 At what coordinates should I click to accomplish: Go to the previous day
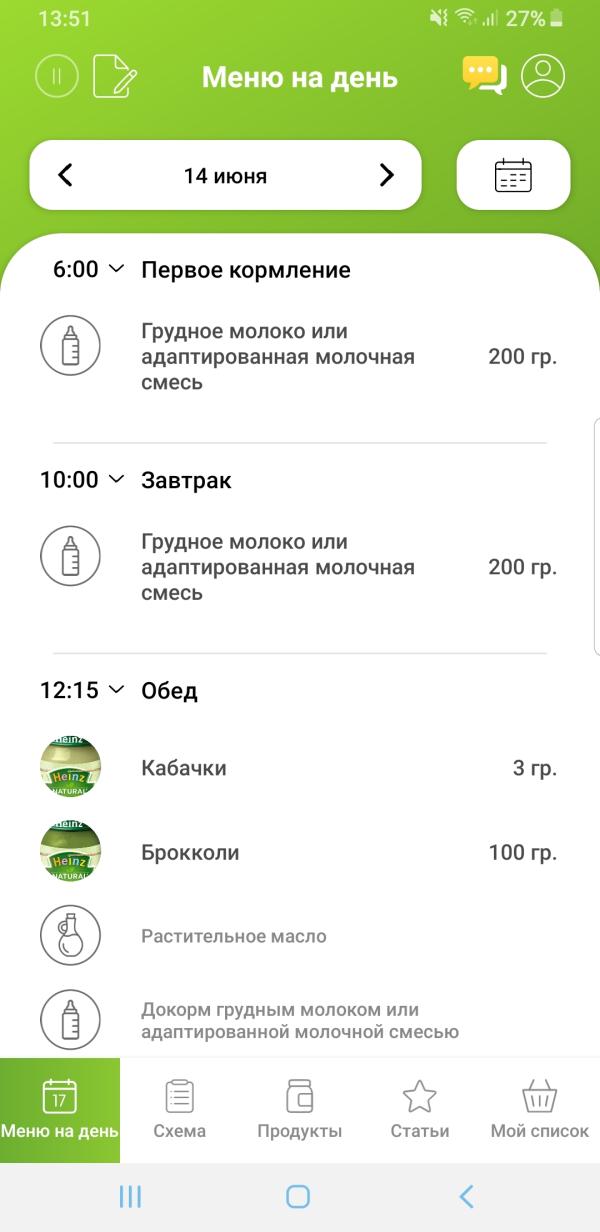[65, 176]
